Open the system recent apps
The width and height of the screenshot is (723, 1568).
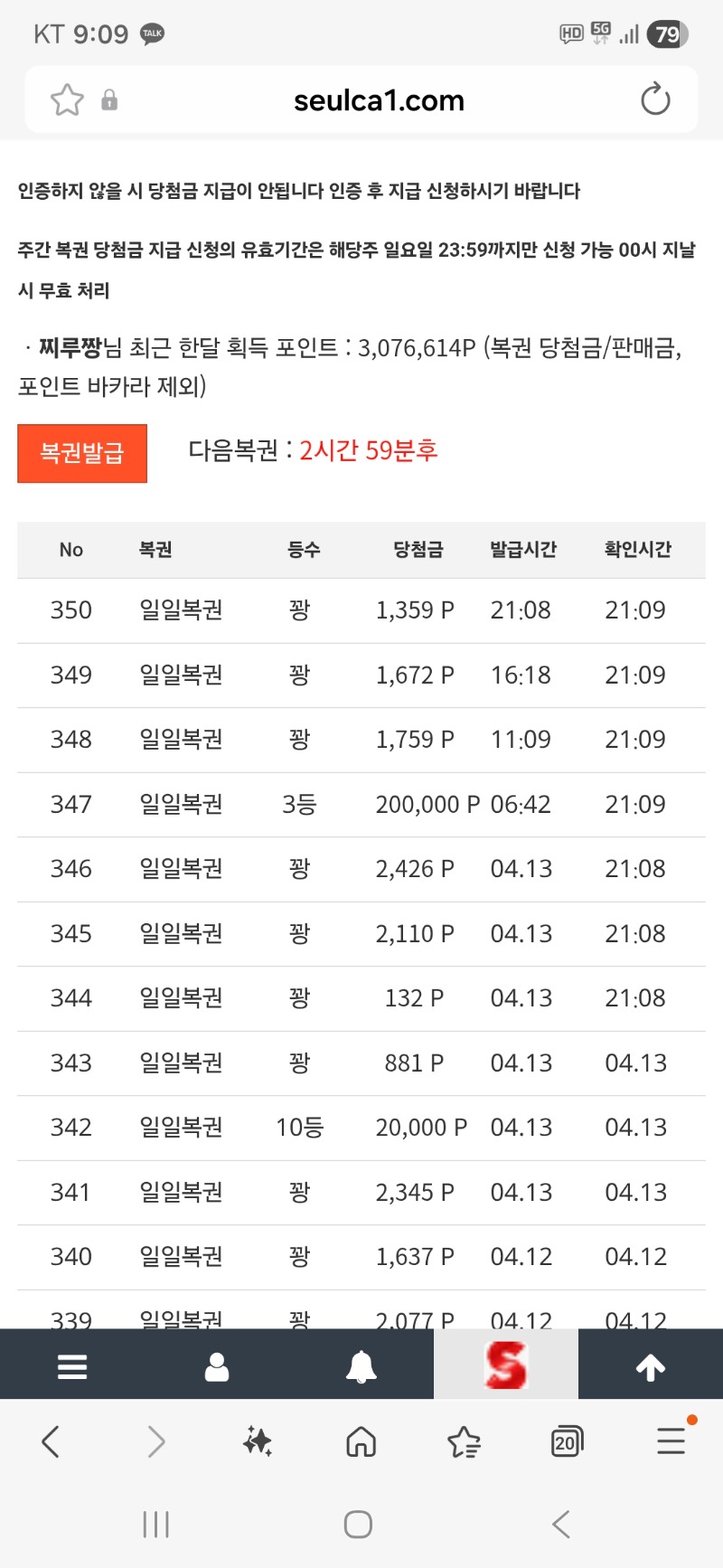[x=155, y=1525]
